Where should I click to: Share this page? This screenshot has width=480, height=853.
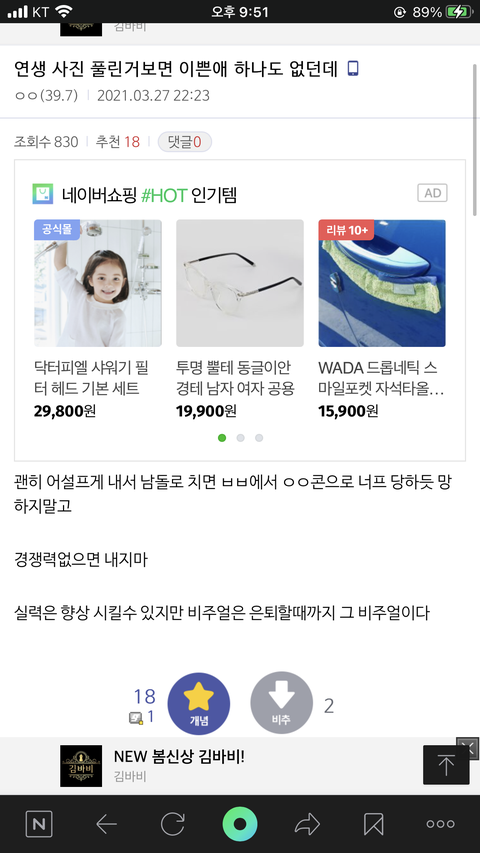click(307, 824)
